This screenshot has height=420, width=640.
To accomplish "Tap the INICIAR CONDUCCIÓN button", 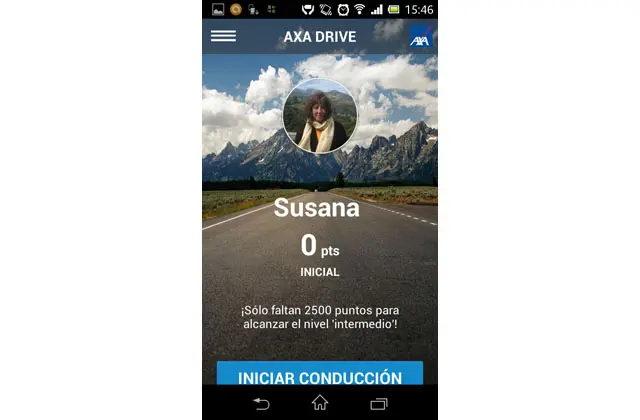I will pyautogui.click(x=320, y=376).
